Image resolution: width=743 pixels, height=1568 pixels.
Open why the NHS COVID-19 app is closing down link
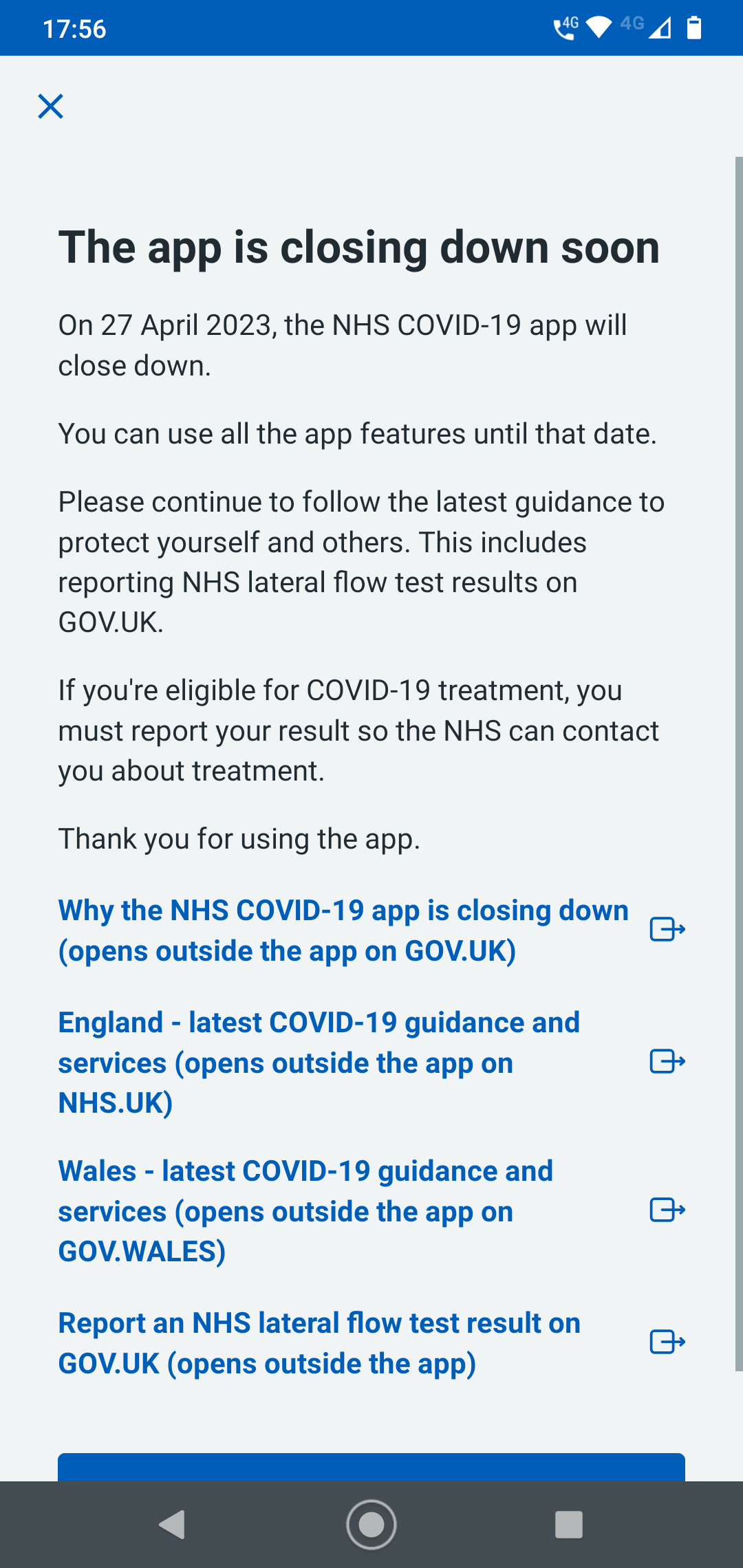371,930
